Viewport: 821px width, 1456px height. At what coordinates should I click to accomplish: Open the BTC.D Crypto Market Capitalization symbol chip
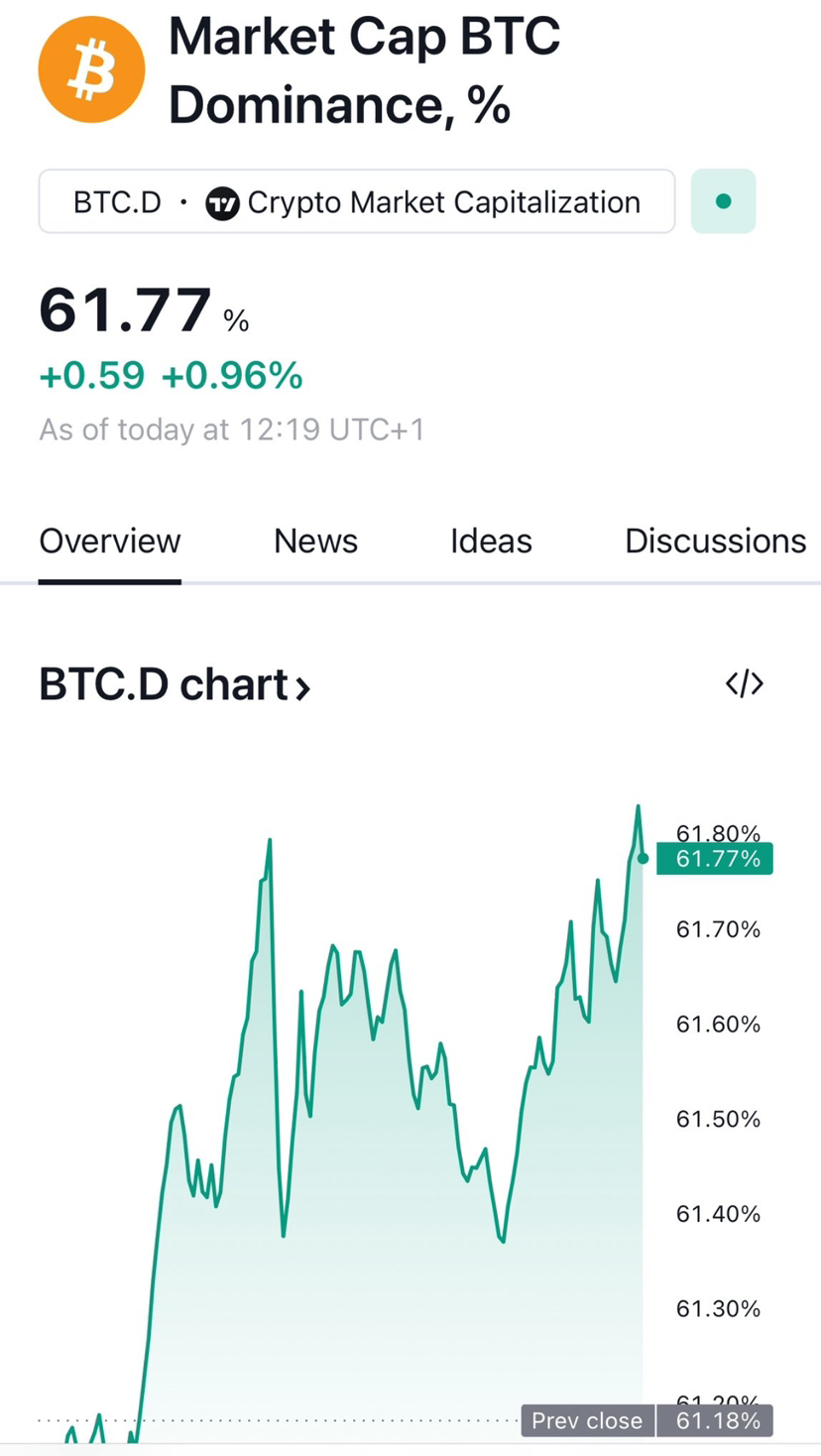357,202
